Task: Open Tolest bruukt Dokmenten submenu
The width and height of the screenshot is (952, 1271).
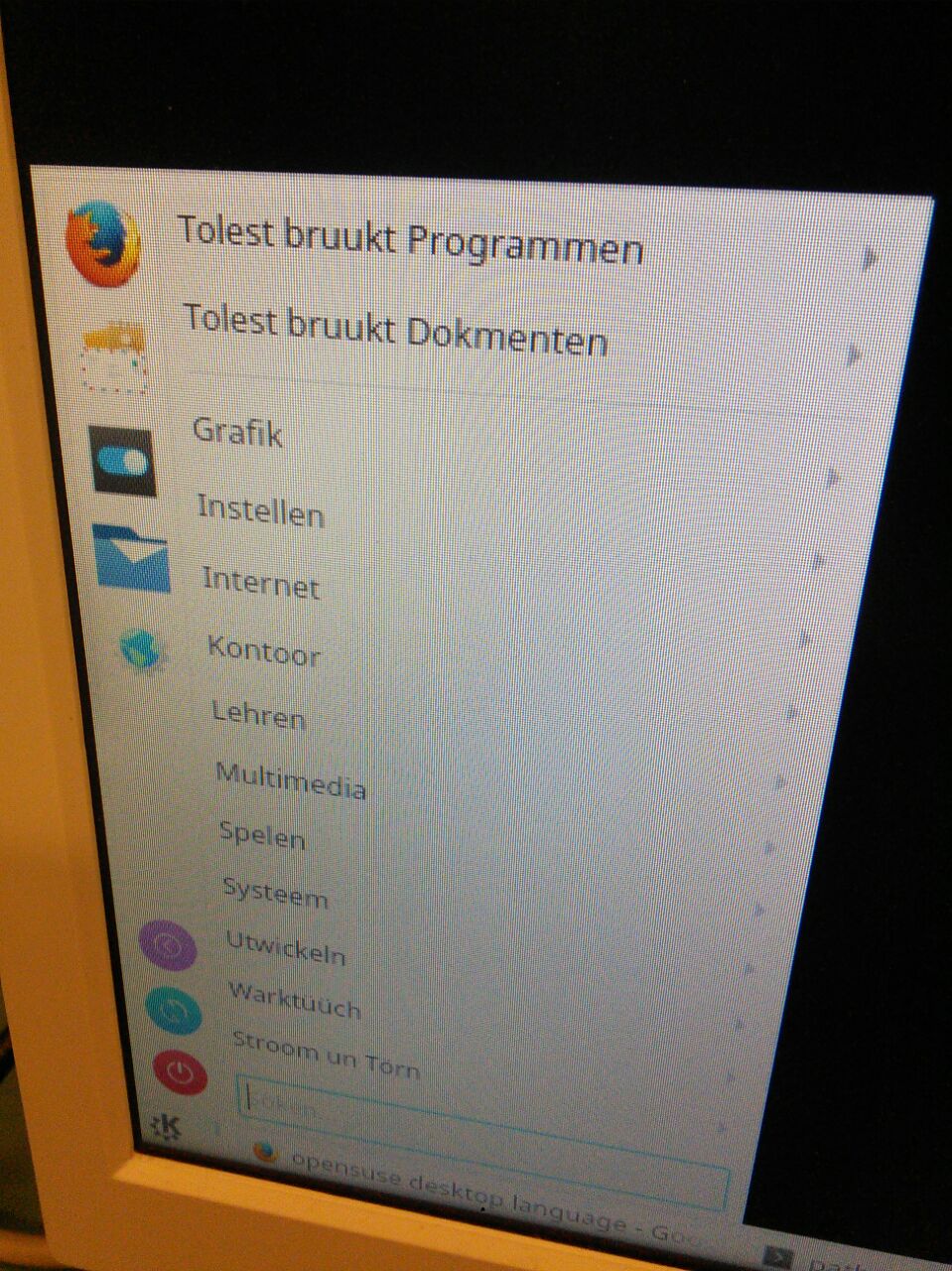Action: [395, 330]
